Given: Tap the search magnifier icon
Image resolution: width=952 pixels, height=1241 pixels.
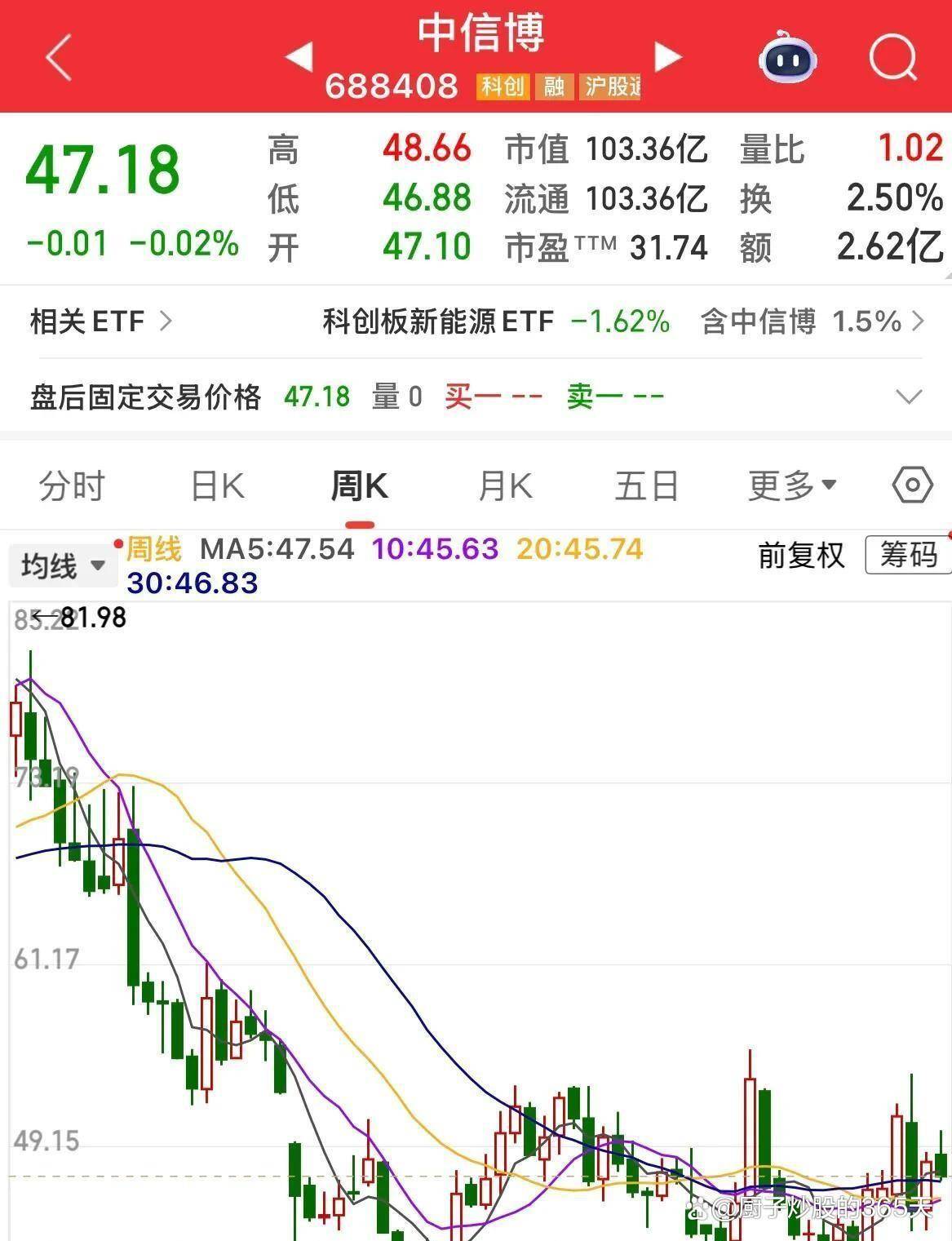Looking at the screenshot, I should (892, 57).
